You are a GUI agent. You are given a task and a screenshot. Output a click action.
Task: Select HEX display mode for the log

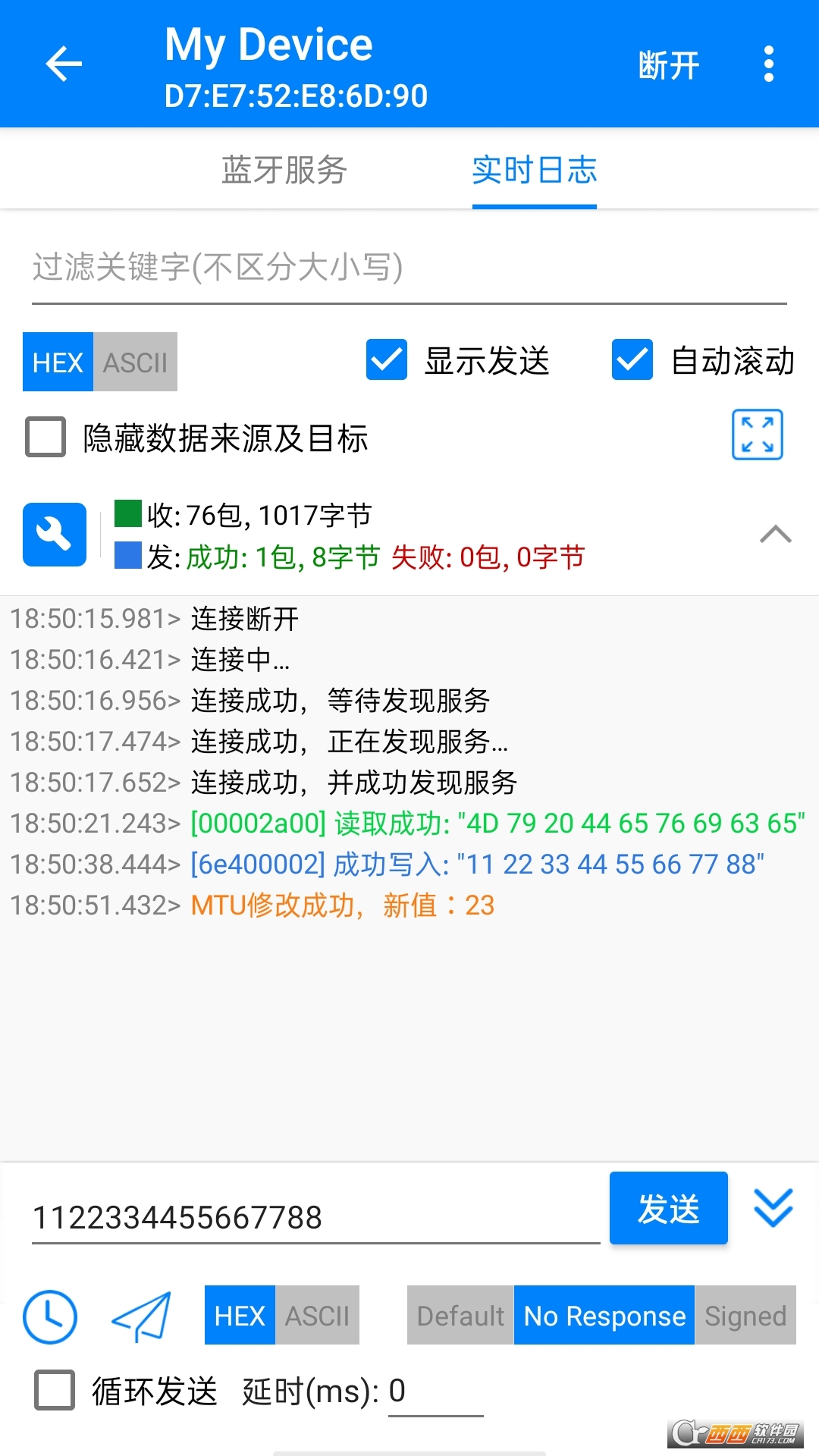57,362
